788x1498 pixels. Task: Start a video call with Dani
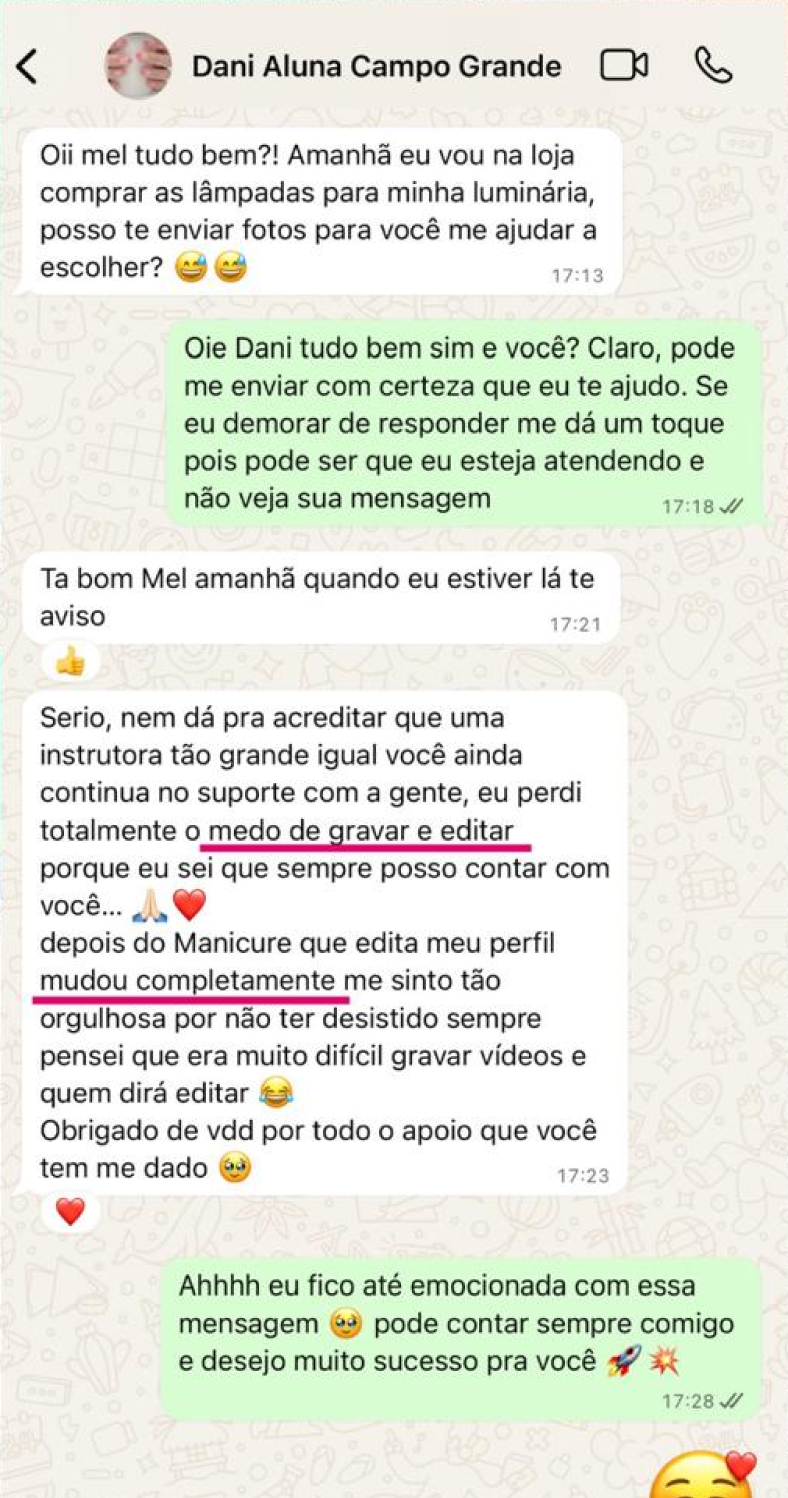(624, 66)
